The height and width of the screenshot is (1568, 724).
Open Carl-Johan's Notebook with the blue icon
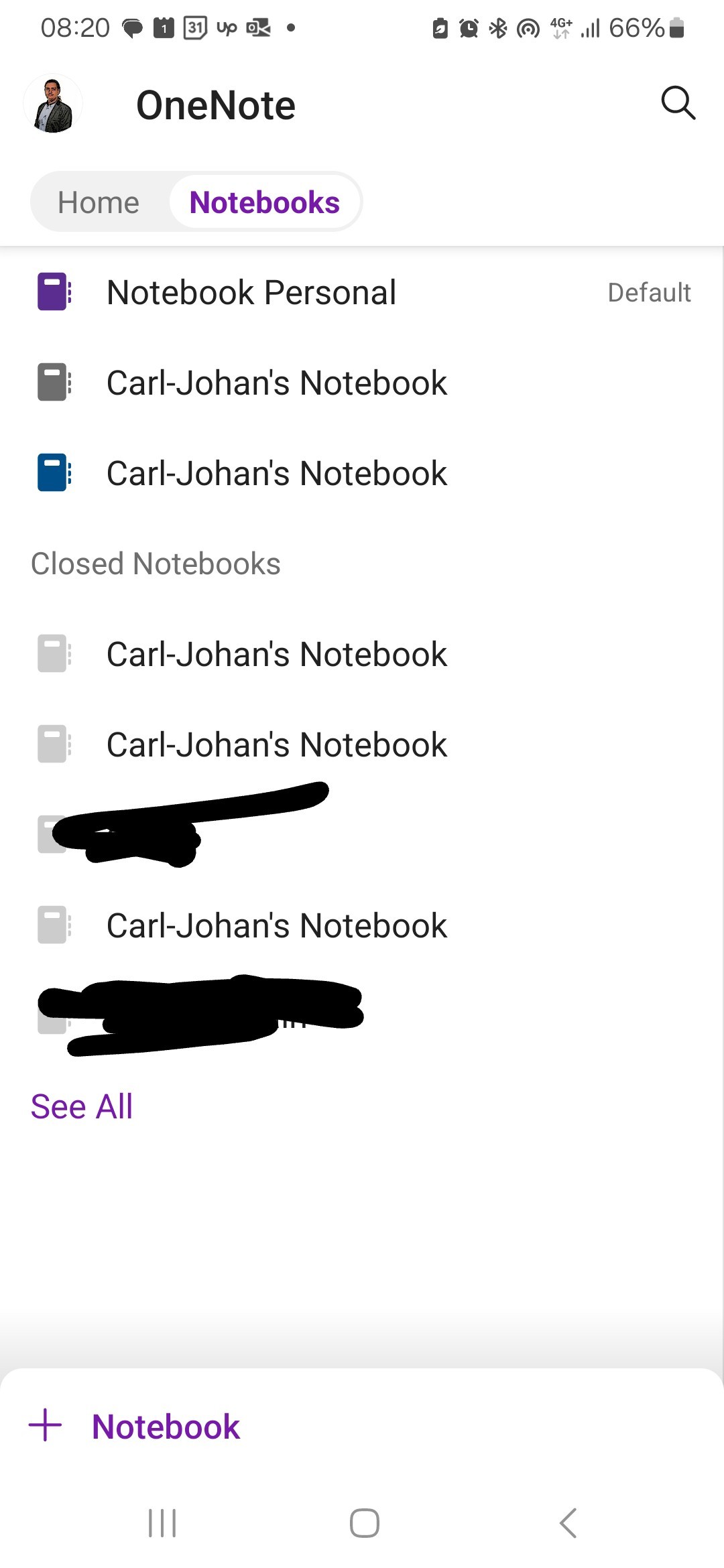(x=276, y=473)
